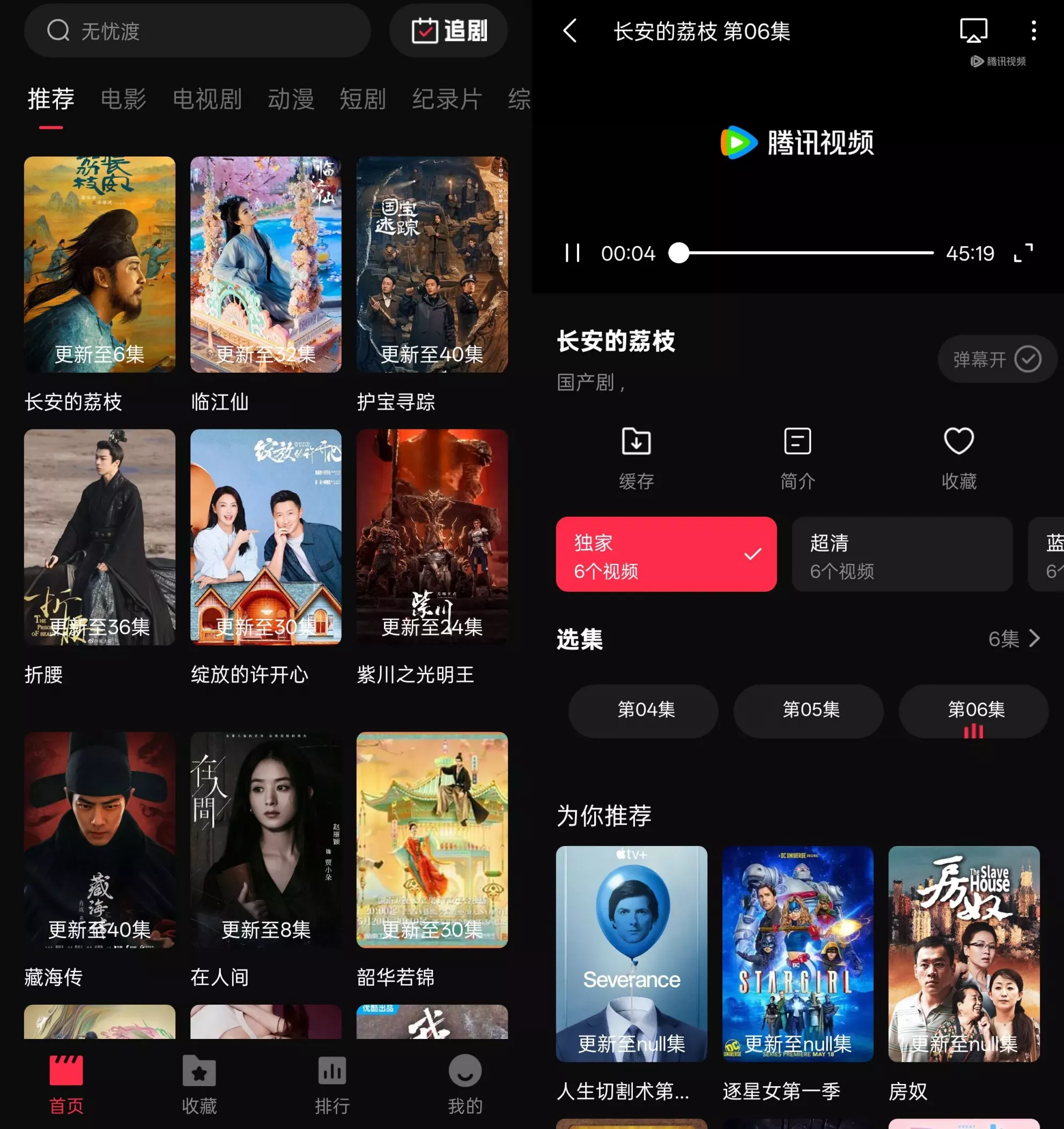Enter fullscreen video mode
The image size is (1064, 1129).
(x=1023, y=253)
